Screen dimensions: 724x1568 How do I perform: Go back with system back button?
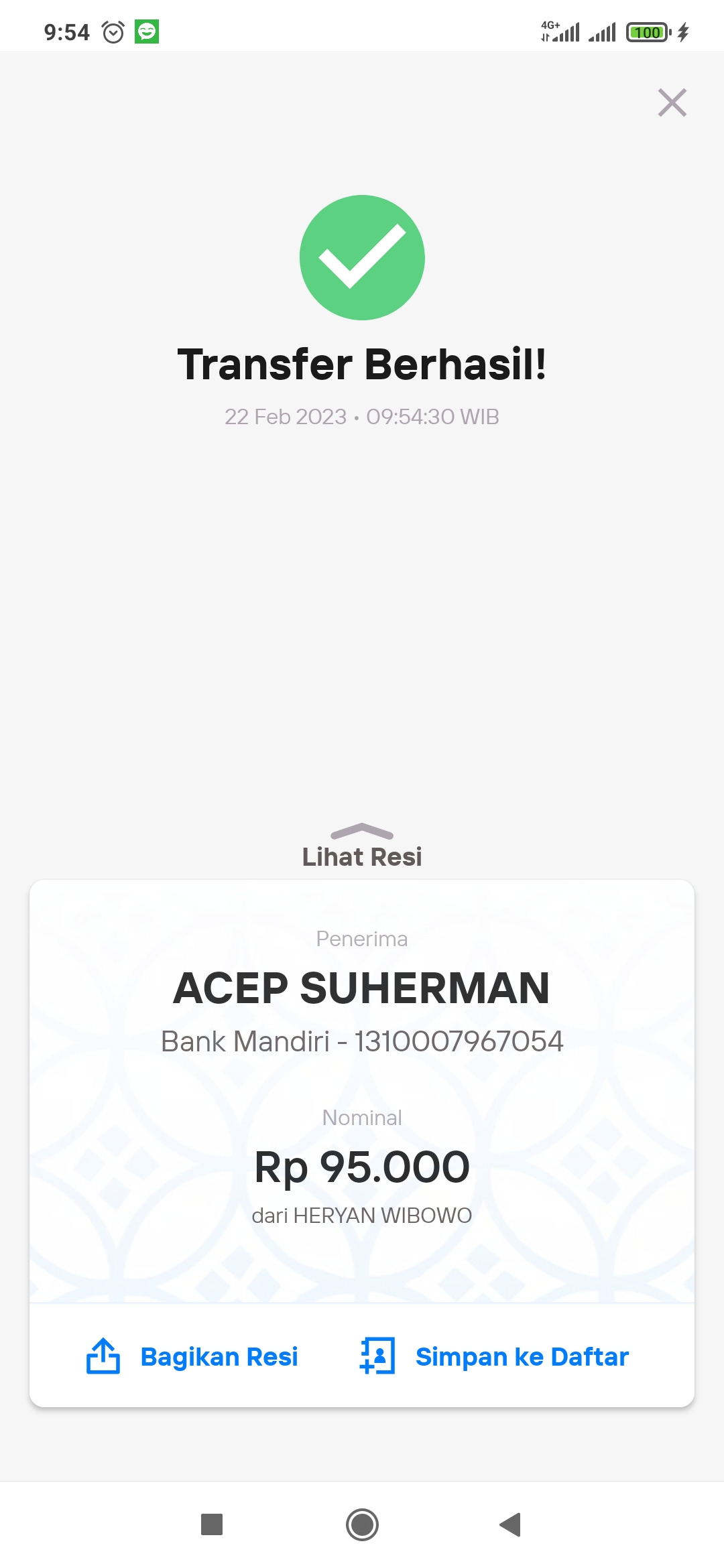tap(511, 1524)
